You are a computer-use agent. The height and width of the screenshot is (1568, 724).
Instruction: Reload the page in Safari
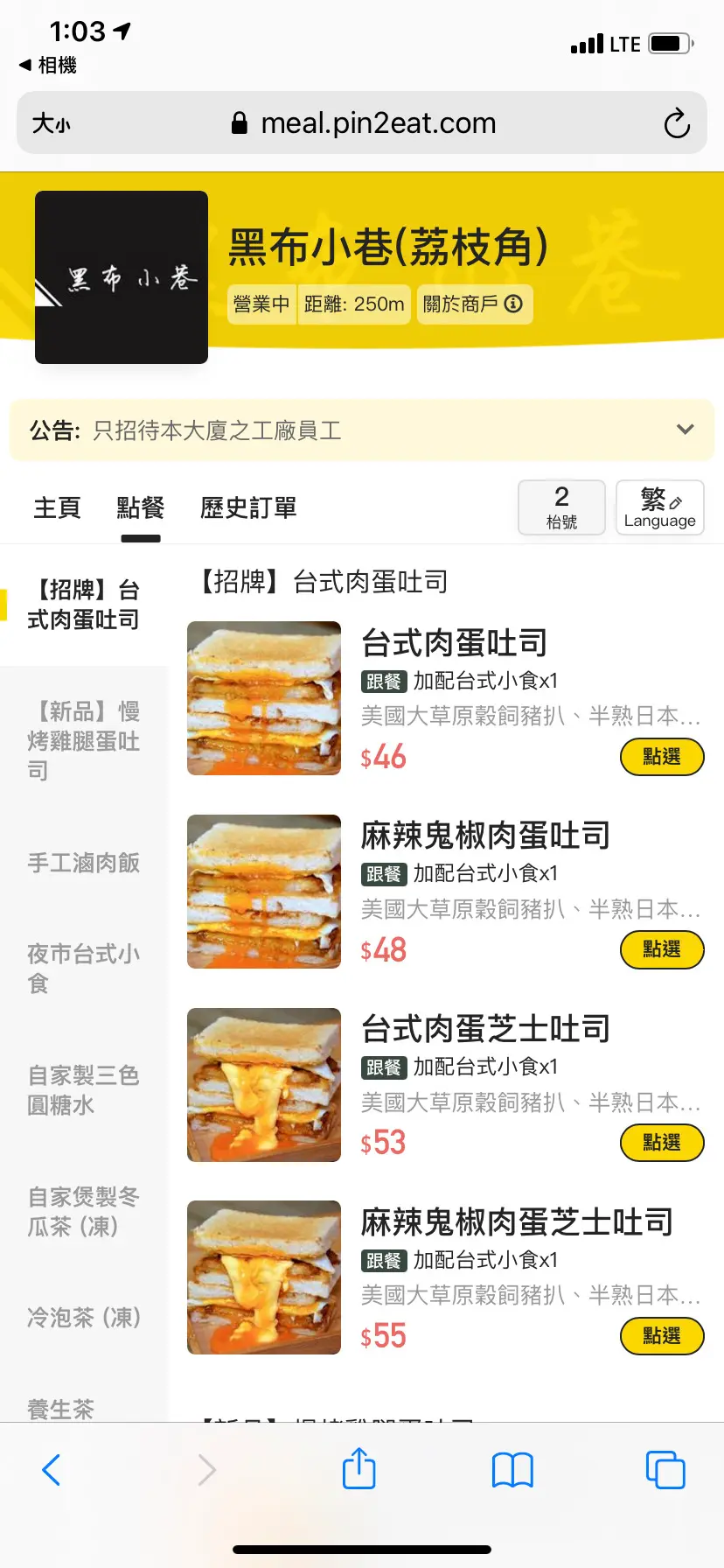click(676, 123)
